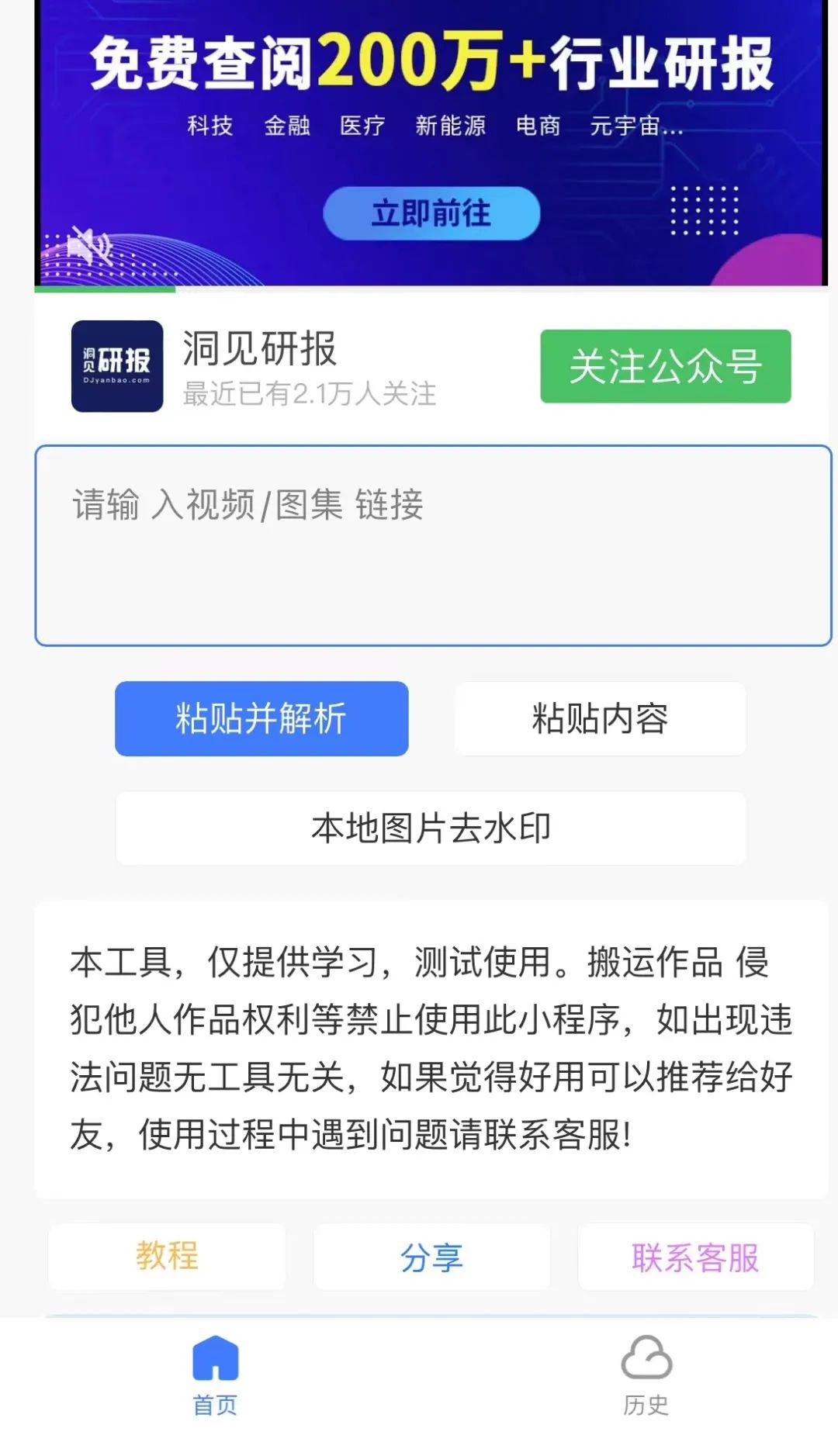Select 科技 category in the banner
The image size is (838, 1456).
click(x=209, y=126)
